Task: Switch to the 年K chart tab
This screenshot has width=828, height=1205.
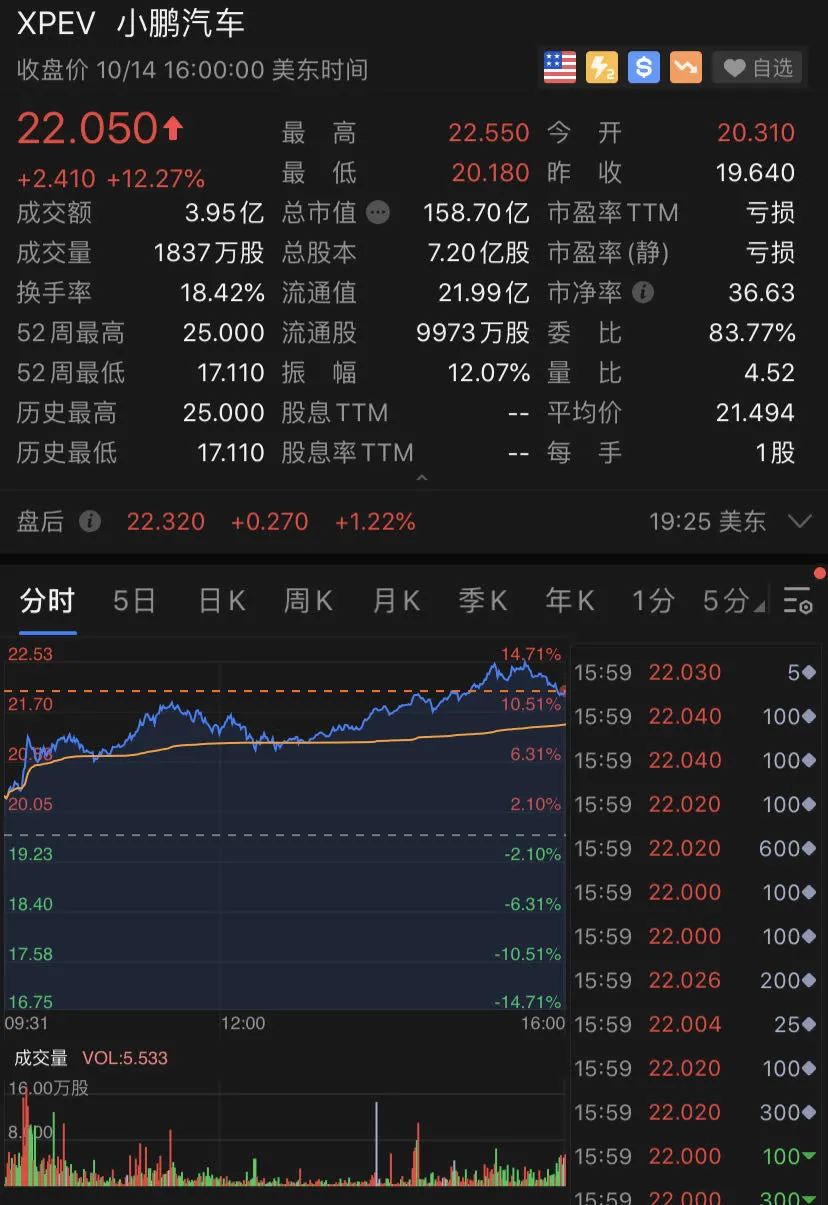Action: coord(570,601)
